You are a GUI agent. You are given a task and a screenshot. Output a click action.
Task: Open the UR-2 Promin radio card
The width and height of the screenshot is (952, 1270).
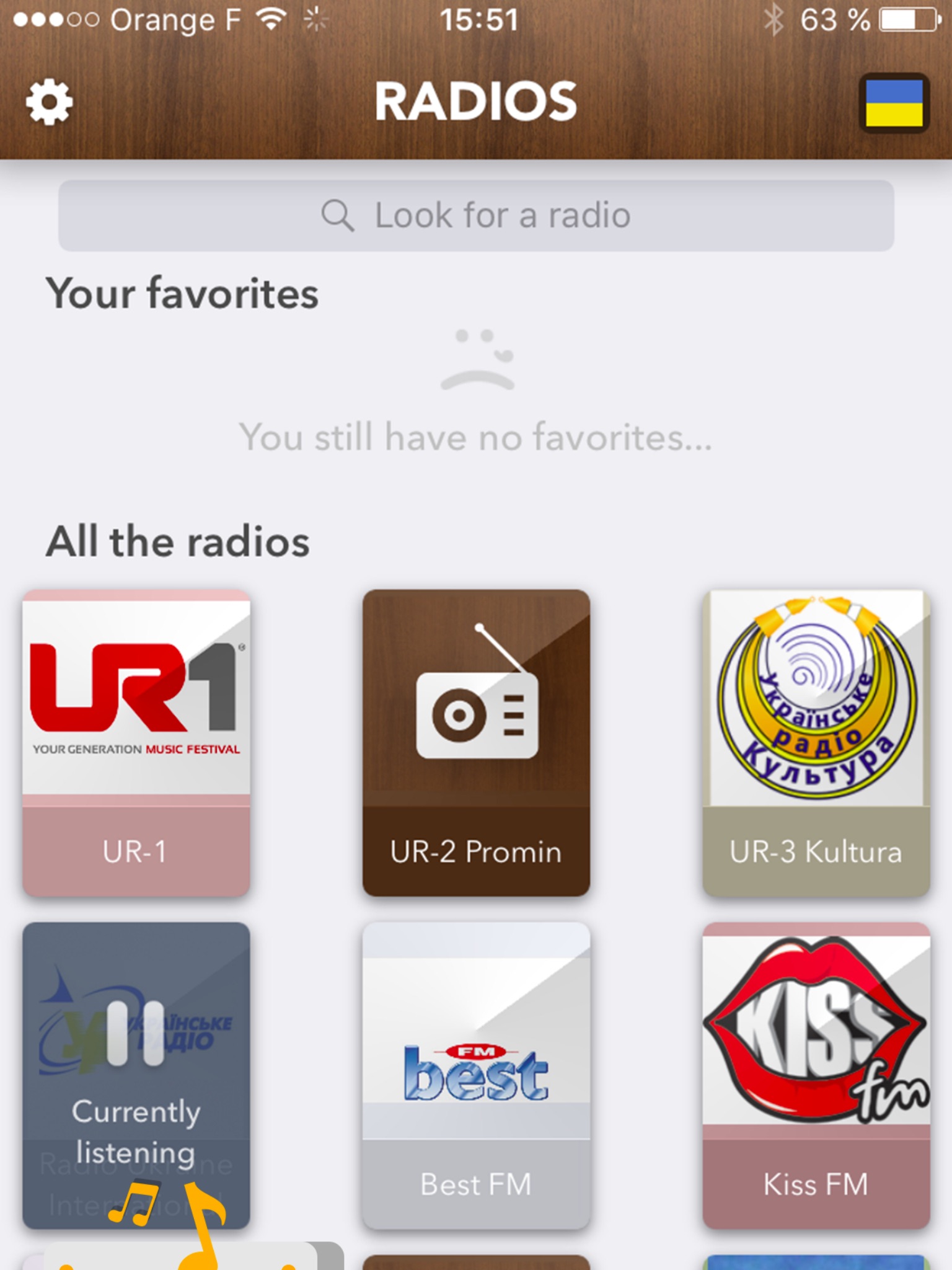[x=475, y=742]
